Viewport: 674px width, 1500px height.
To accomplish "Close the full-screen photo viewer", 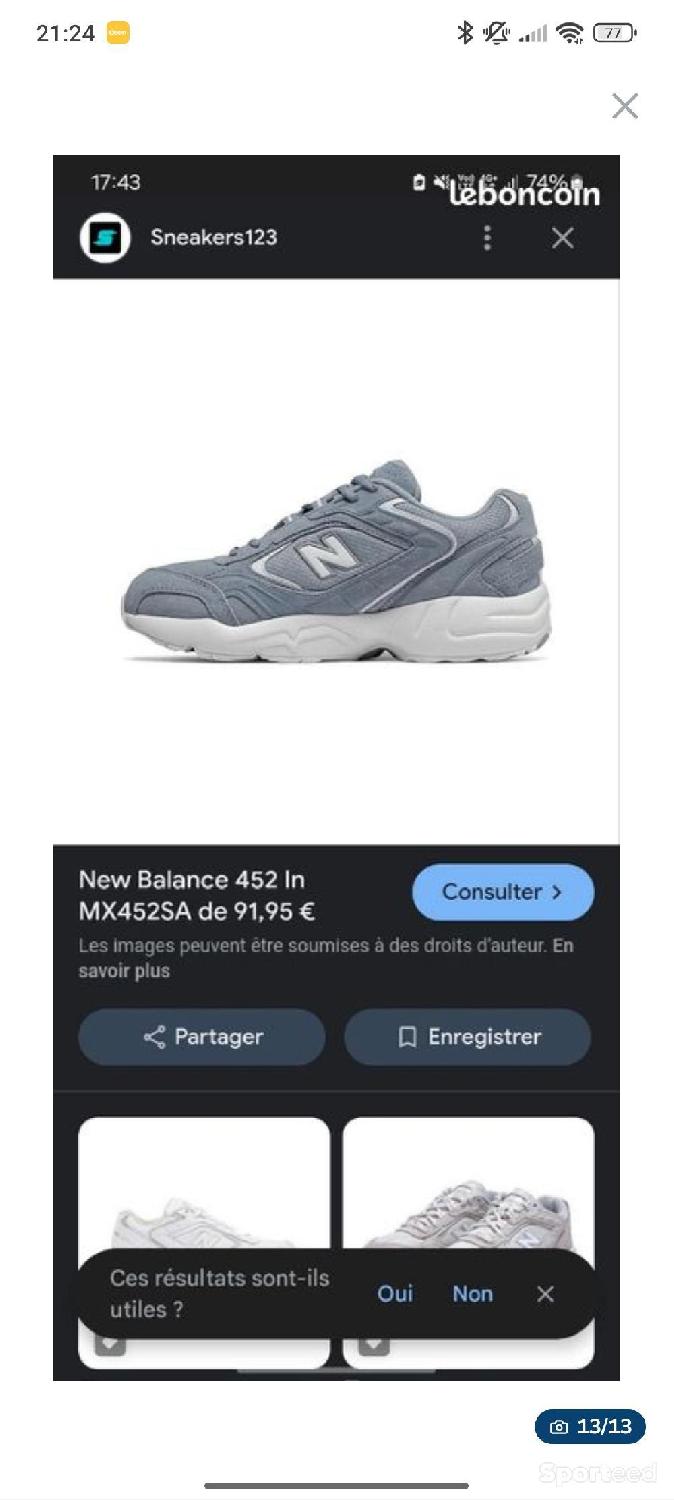I will point(625,106).
